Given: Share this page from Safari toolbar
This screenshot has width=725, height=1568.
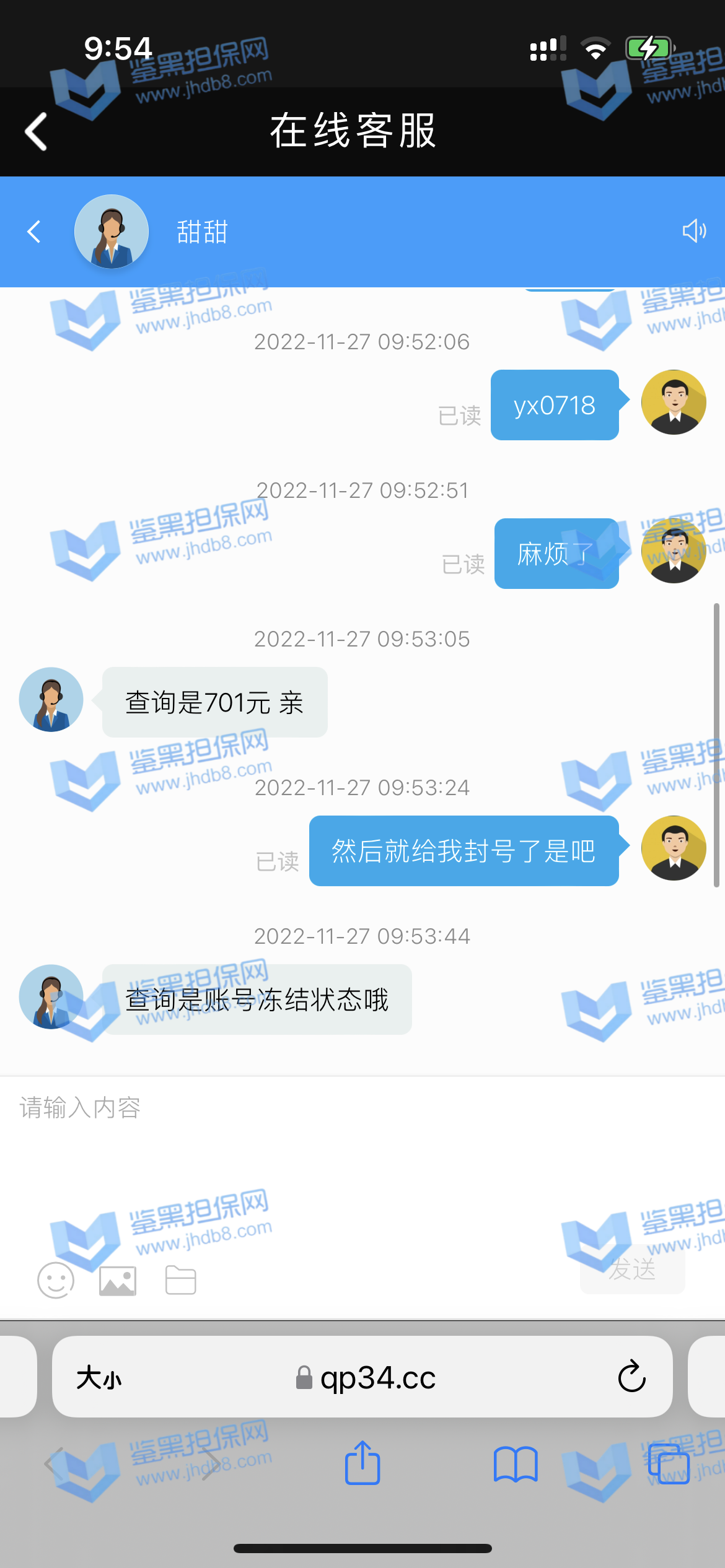Looking at the screenshot, I should (362, 1463).
